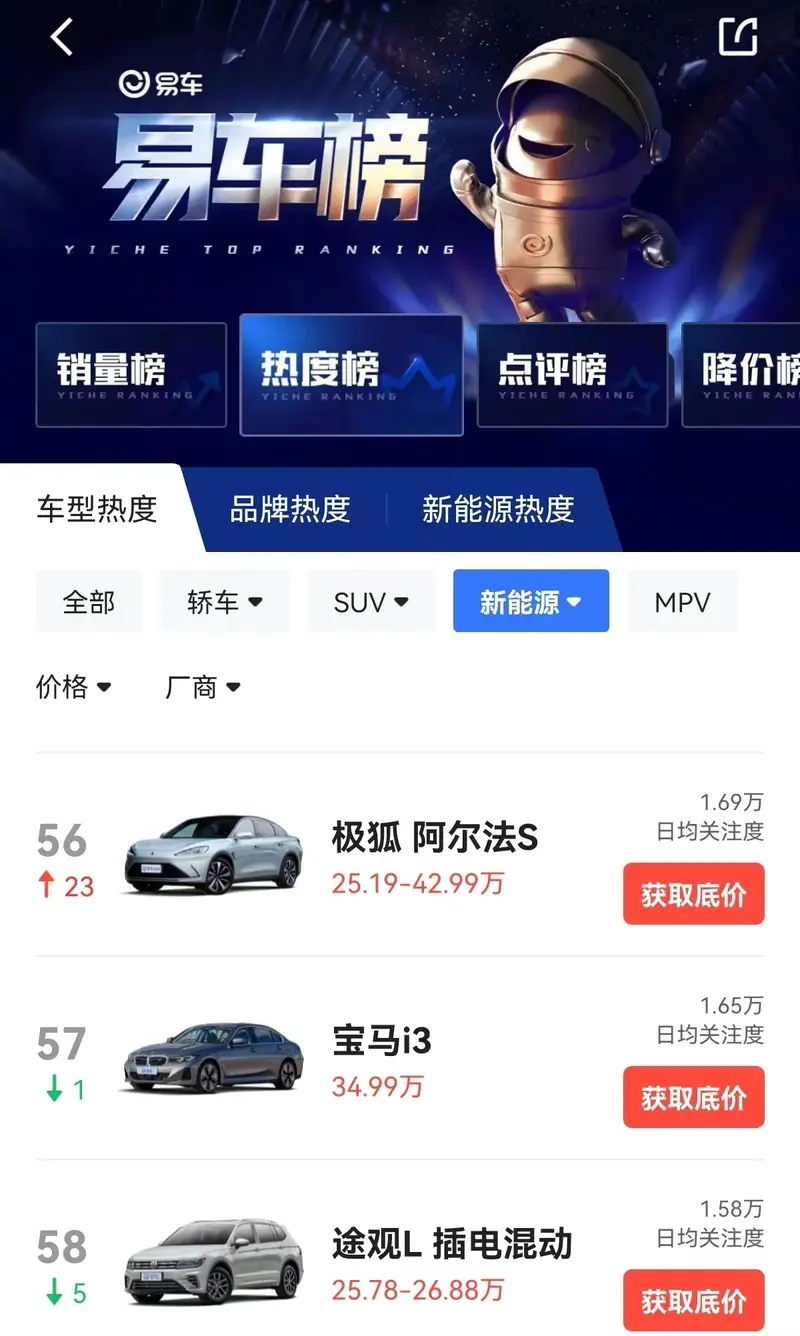Expand the 价格 dropdown

tap(74, 687)
